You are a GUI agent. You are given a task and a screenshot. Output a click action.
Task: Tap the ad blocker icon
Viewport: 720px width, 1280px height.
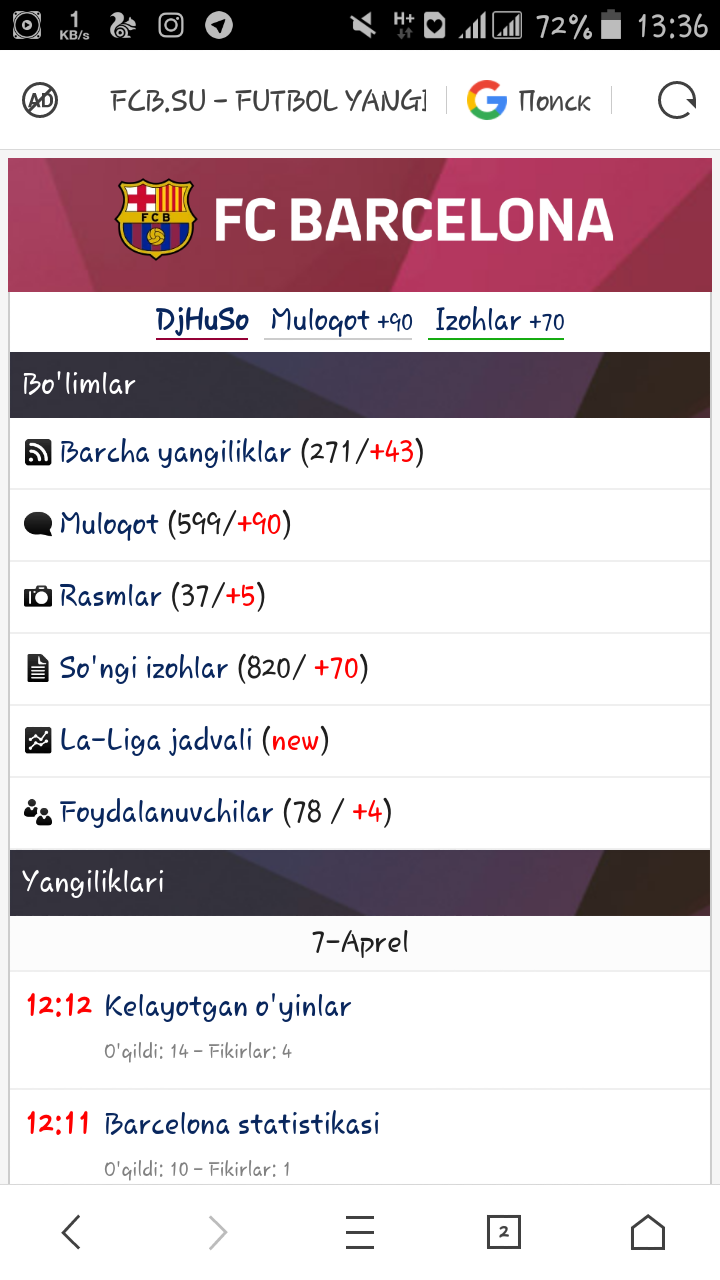click(x=41, y=100)
